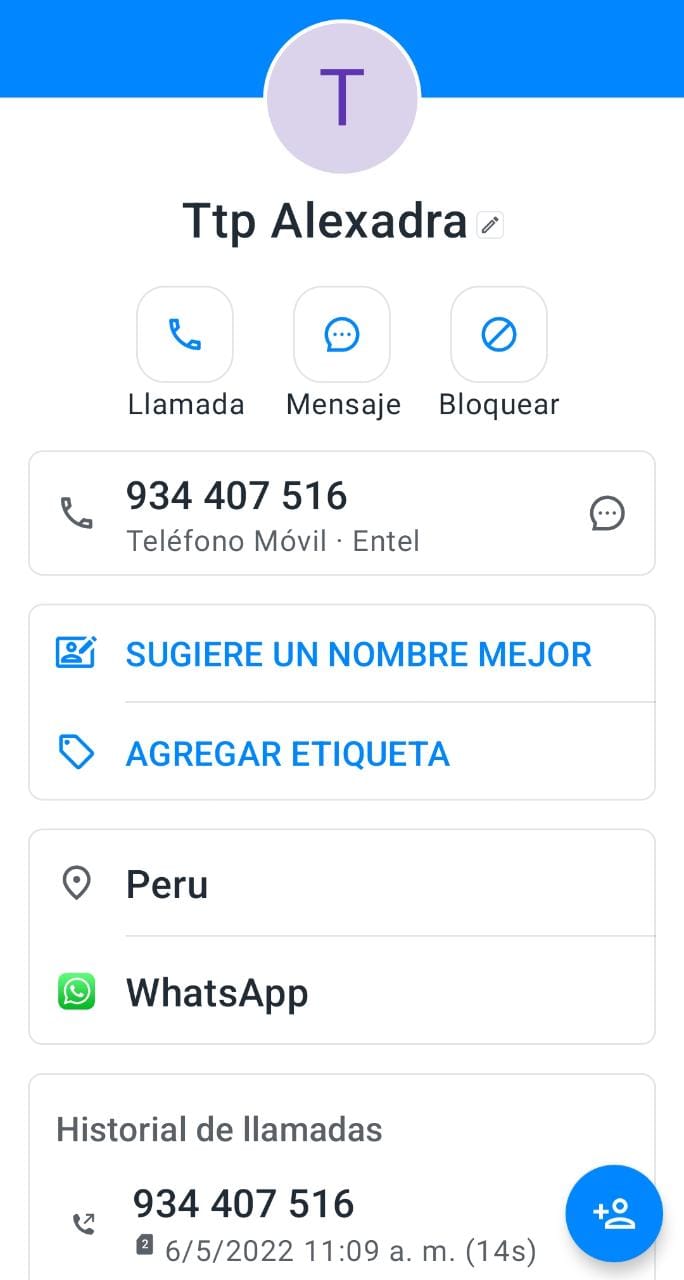The width and height of the screenshot is (684, 1280).
Task: Open the call log entry from 6/5/2022
Action: coord(310,1223)
